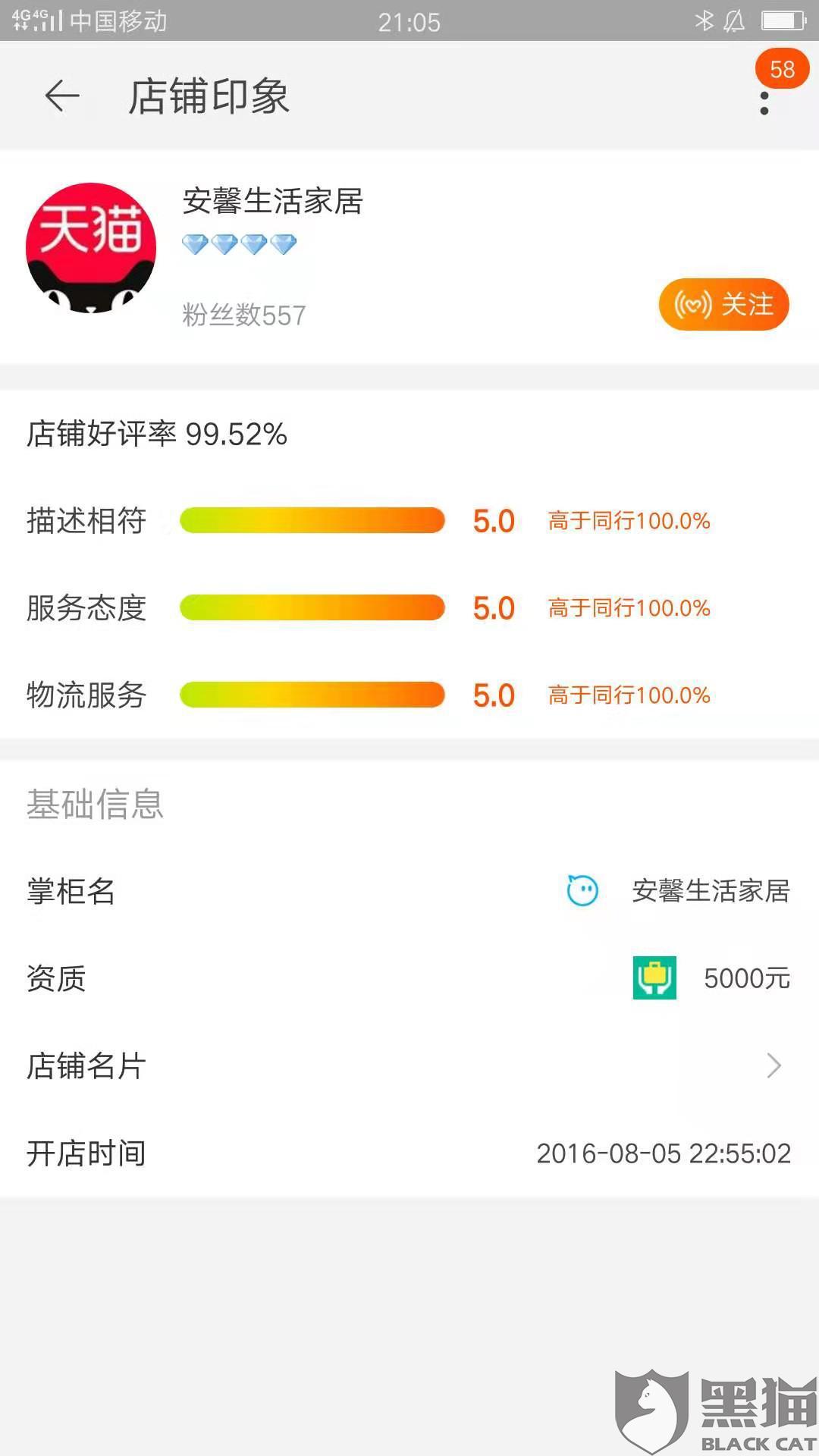Open the 资质 5000元 row
The image size is (819, 1456).
pyautogui.click(x=409, y=978)
